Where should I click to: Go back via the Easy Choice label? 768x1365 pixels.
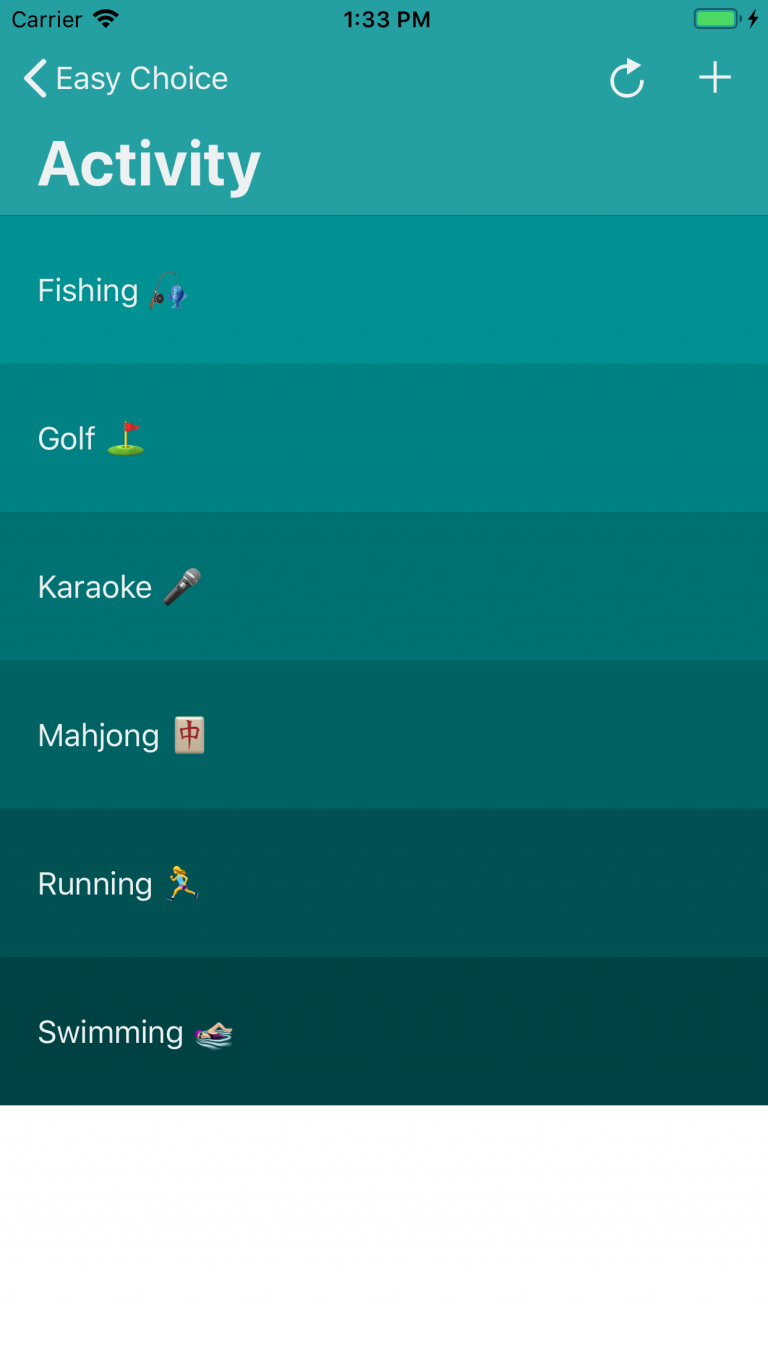tap(140, 78)
